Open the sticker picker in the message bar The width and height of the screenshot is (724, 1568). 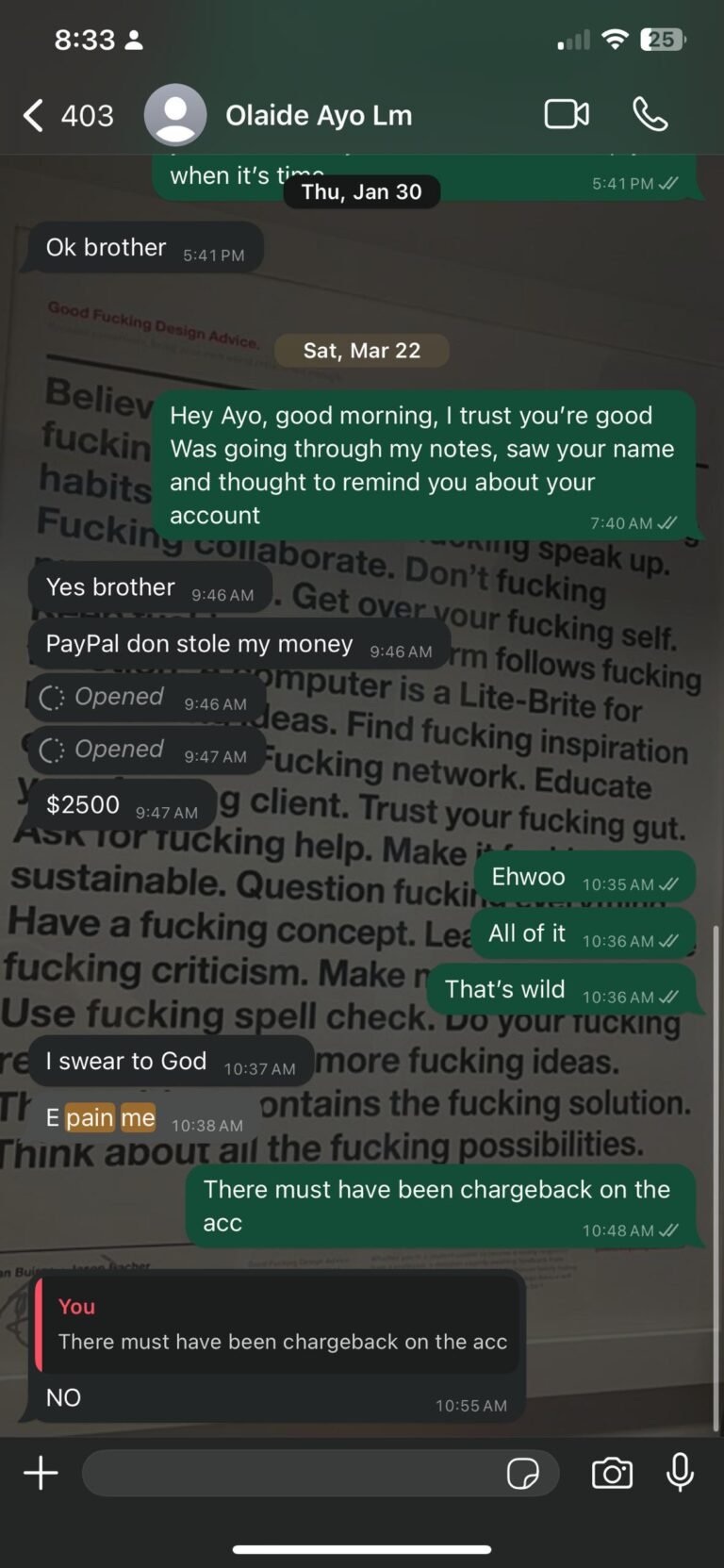(526, 1472)
